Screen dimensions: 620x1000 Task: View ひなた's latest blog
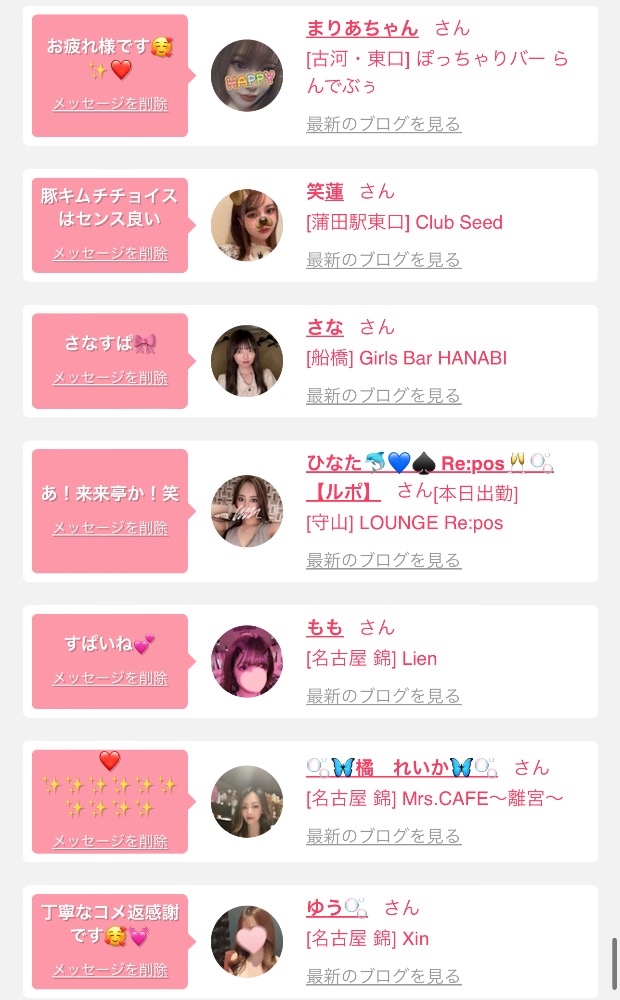click(383, 560)
